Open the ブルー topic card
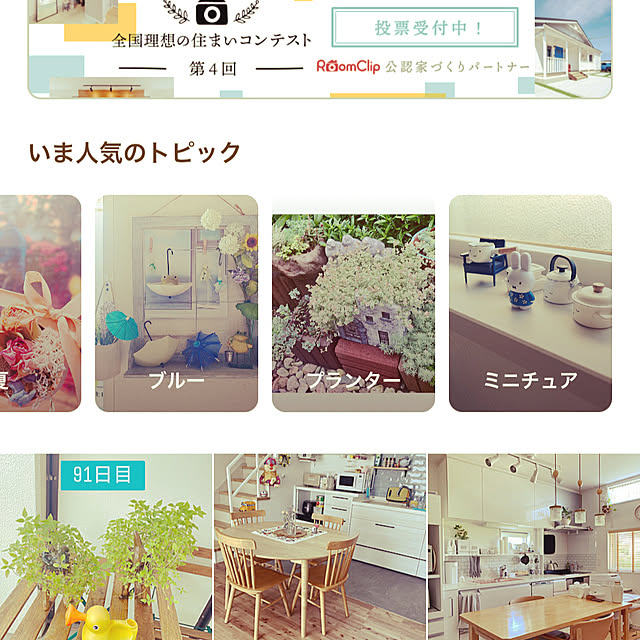640x640 pixels. [x=176, y=303]
